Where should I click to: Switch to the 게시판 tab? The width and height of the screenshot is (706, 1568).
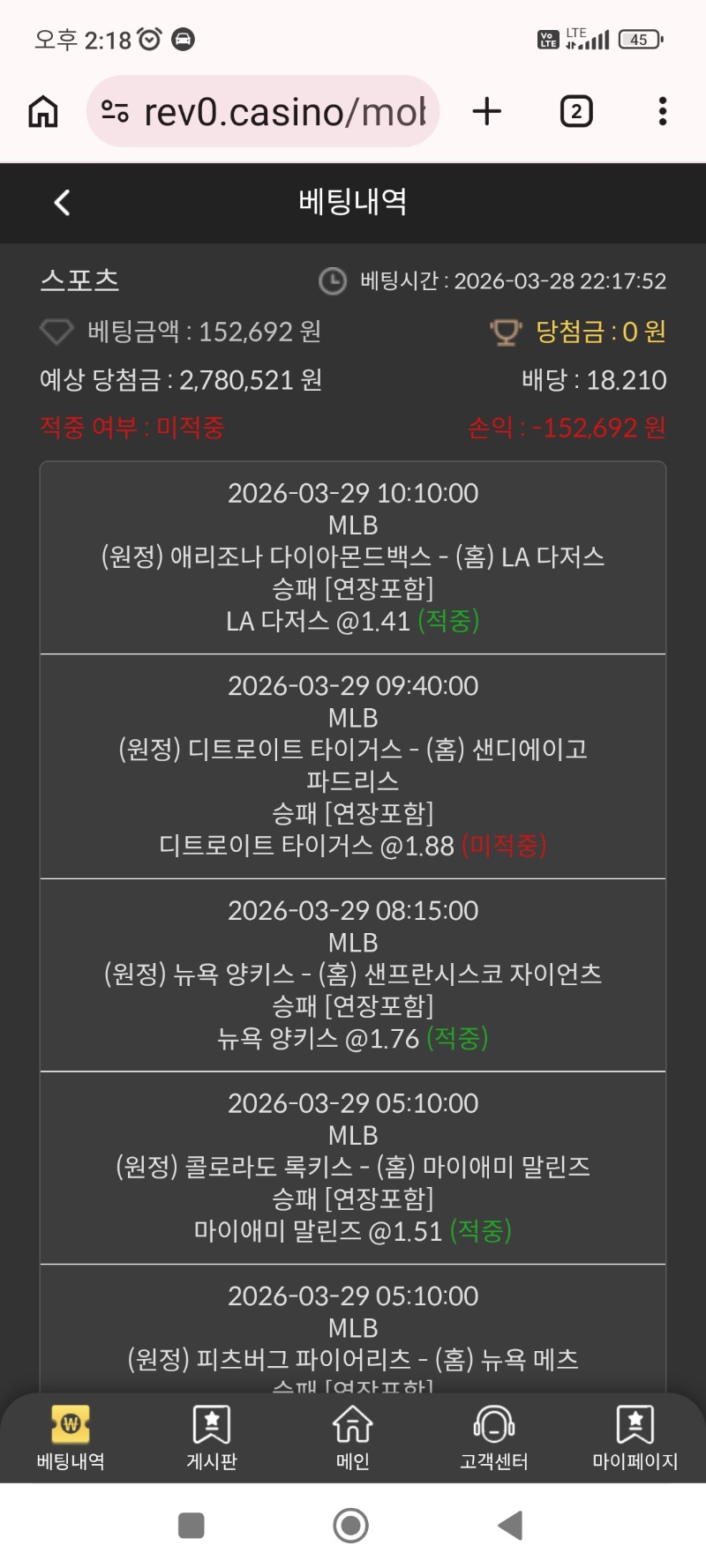click(x=212, y=1437)
